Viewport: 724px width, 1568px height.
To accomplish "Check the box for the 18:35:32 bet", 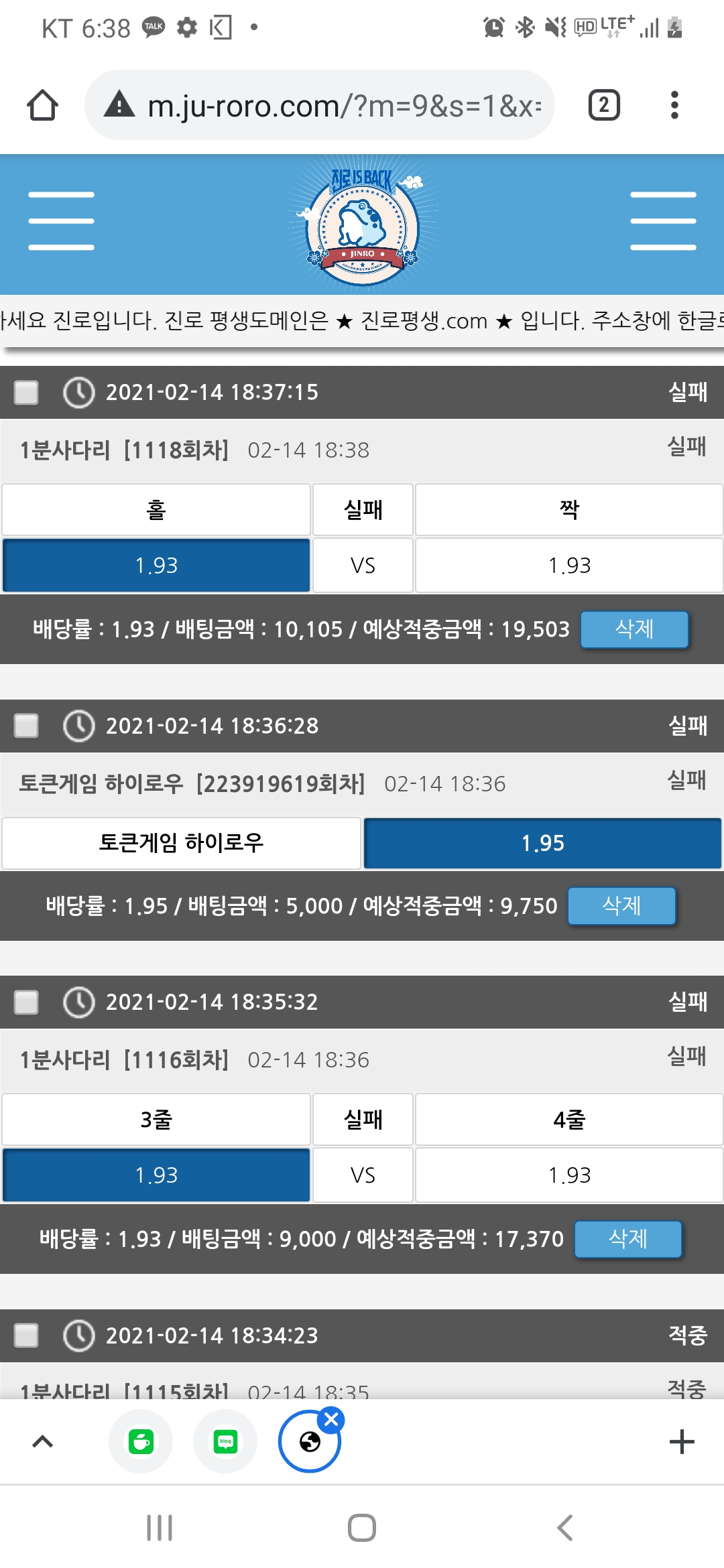I will [x=27, y=1002].
